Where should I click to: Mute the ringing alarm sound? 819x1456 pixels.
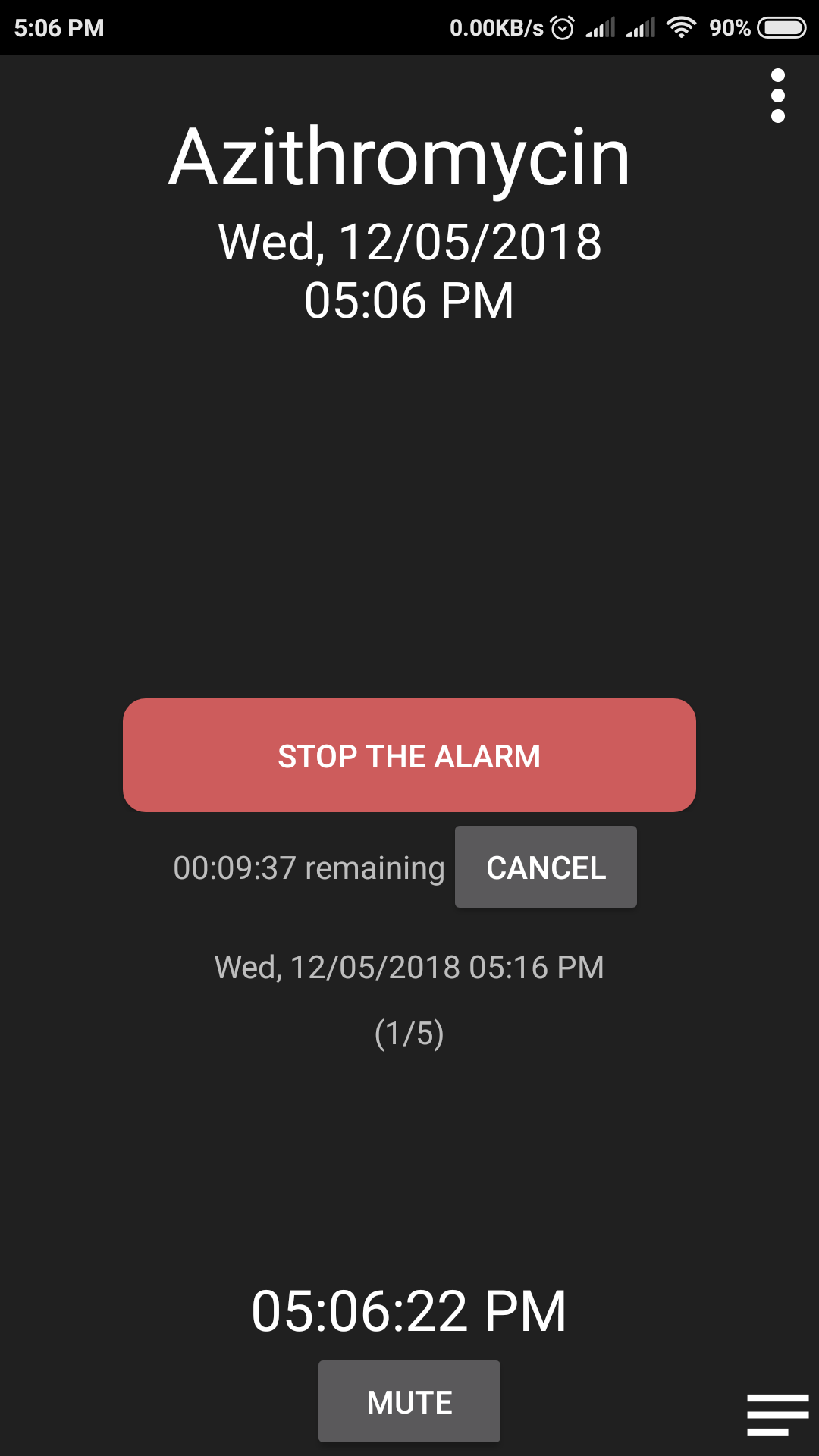[x=409, y=1401]
